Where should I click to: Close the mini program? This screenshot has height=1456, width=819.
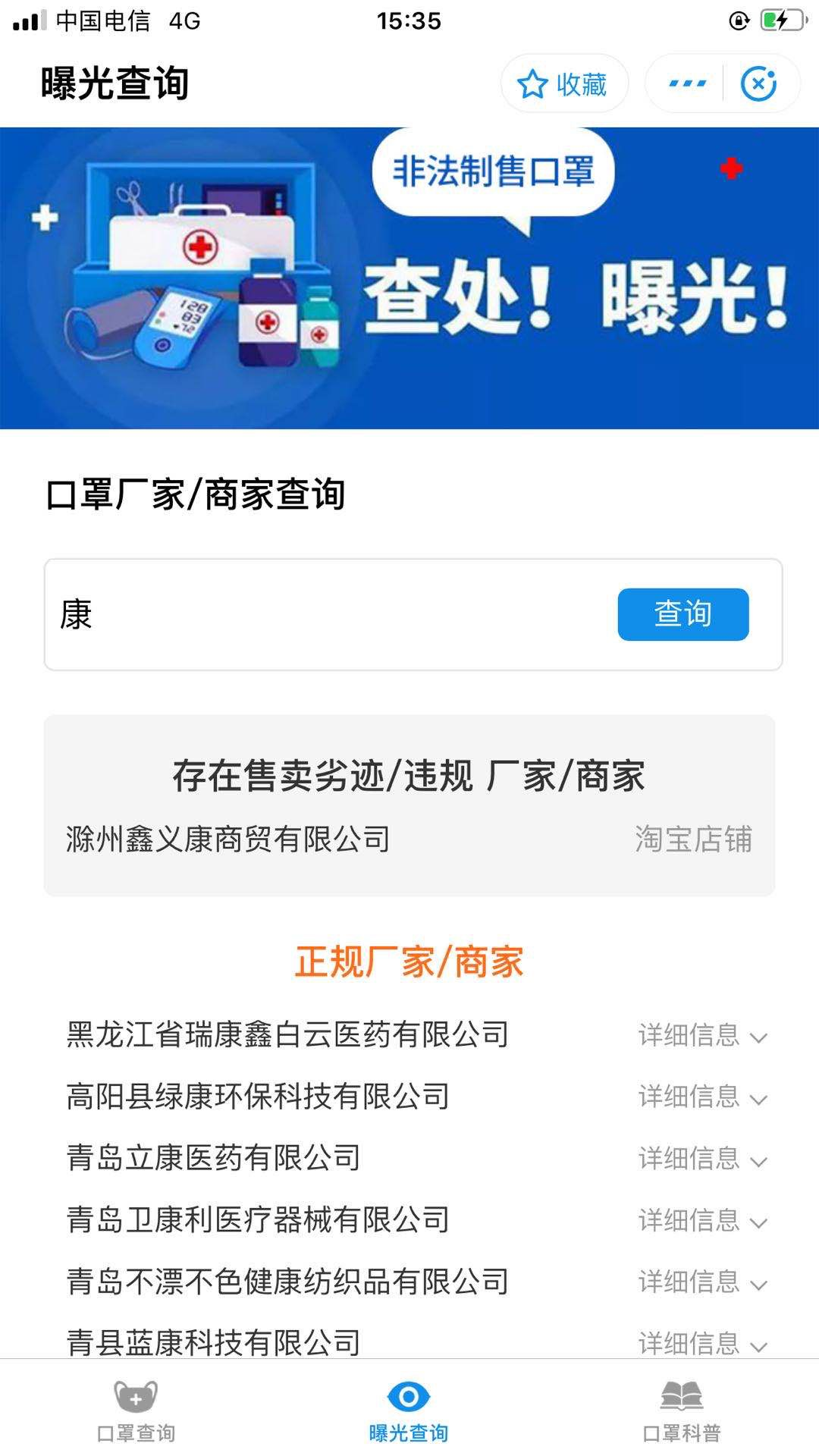(758, 84)
